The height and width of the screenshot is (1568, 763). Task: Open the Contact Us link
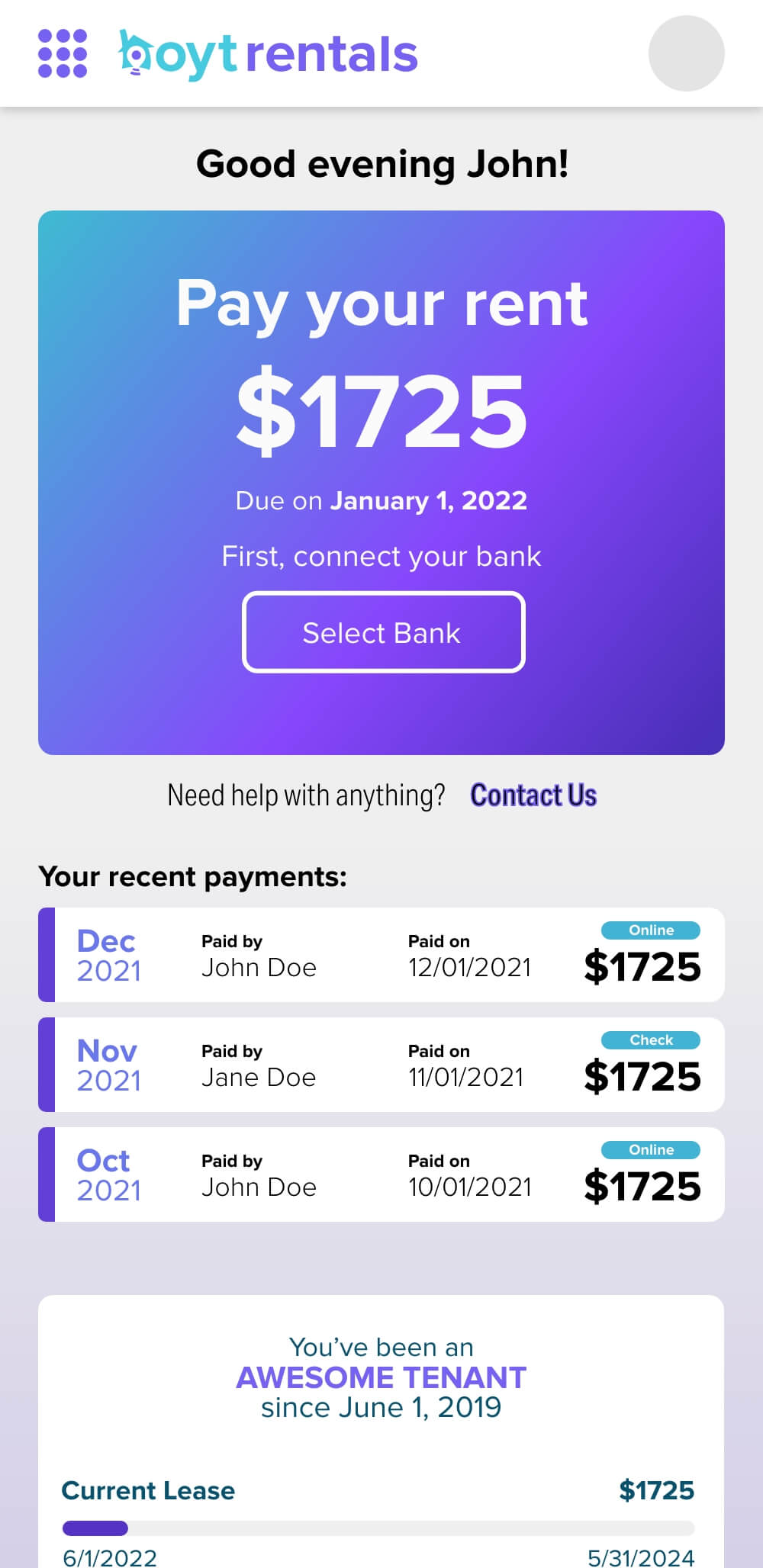tap(533, 795)
